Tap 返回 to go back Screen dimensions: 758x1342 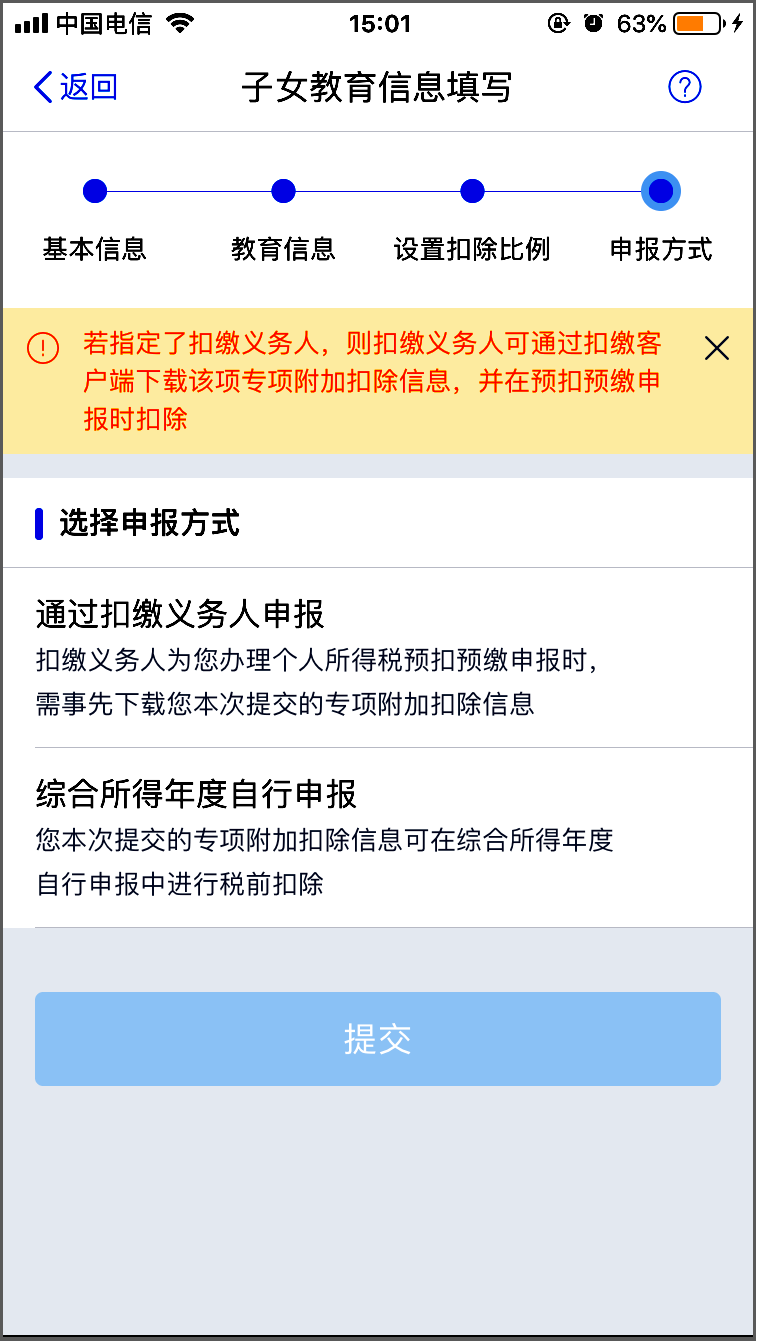[x=75, y=88]
